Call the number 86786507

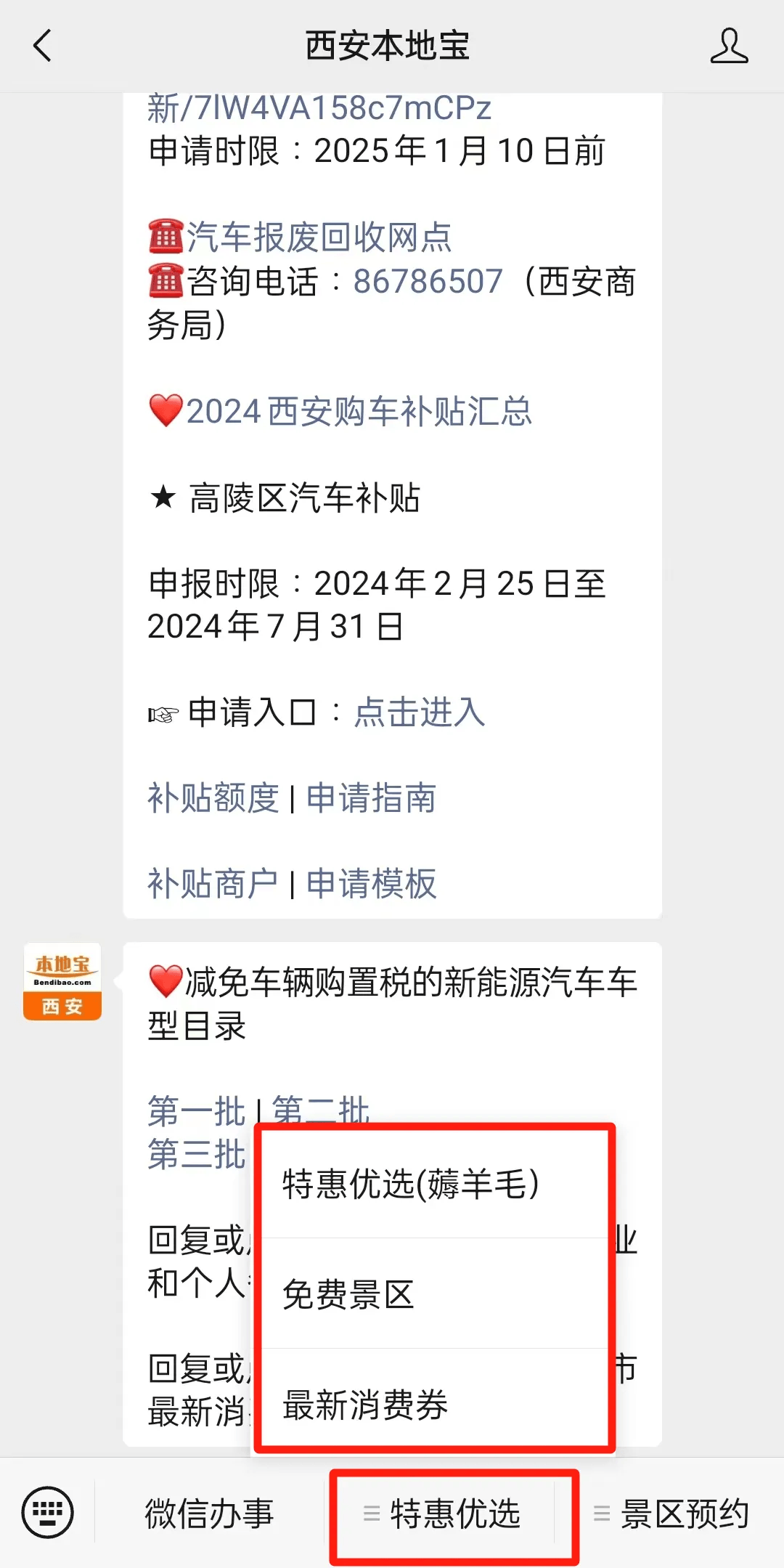427,281
